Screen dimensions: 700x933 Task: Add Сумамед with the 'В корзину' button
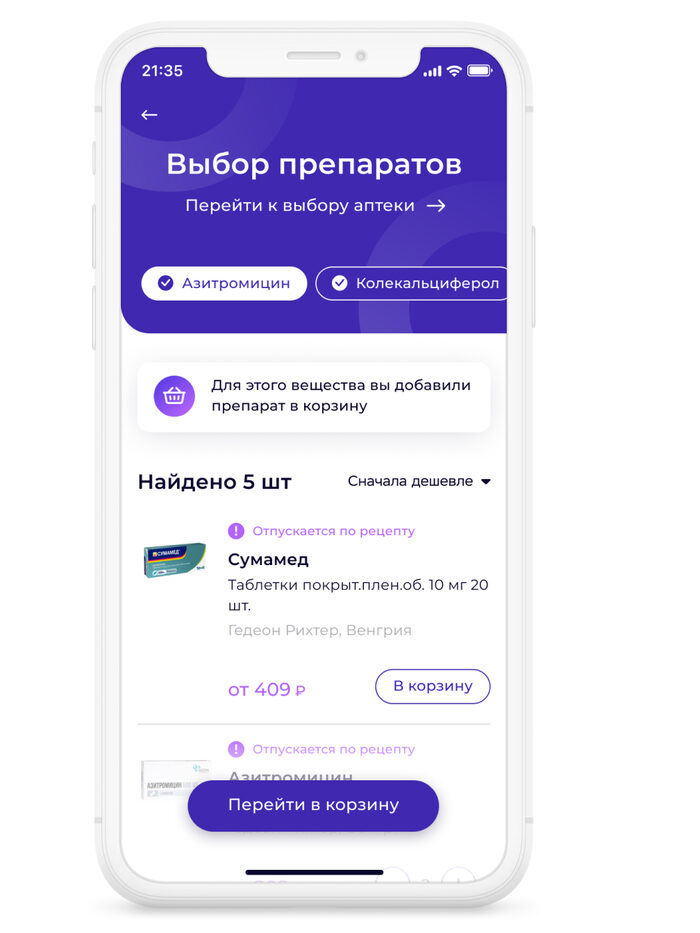tap(432, 686)
